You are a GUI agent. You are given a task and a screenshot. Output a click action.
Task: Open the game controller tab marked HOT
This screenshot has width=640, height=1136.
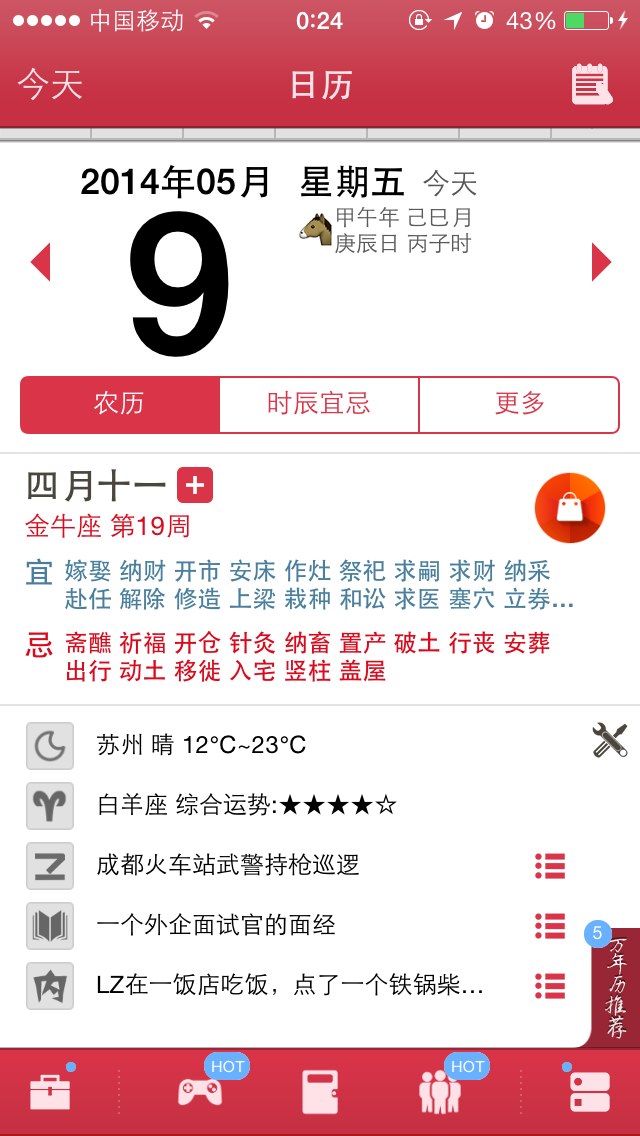tap(200, 1092)
